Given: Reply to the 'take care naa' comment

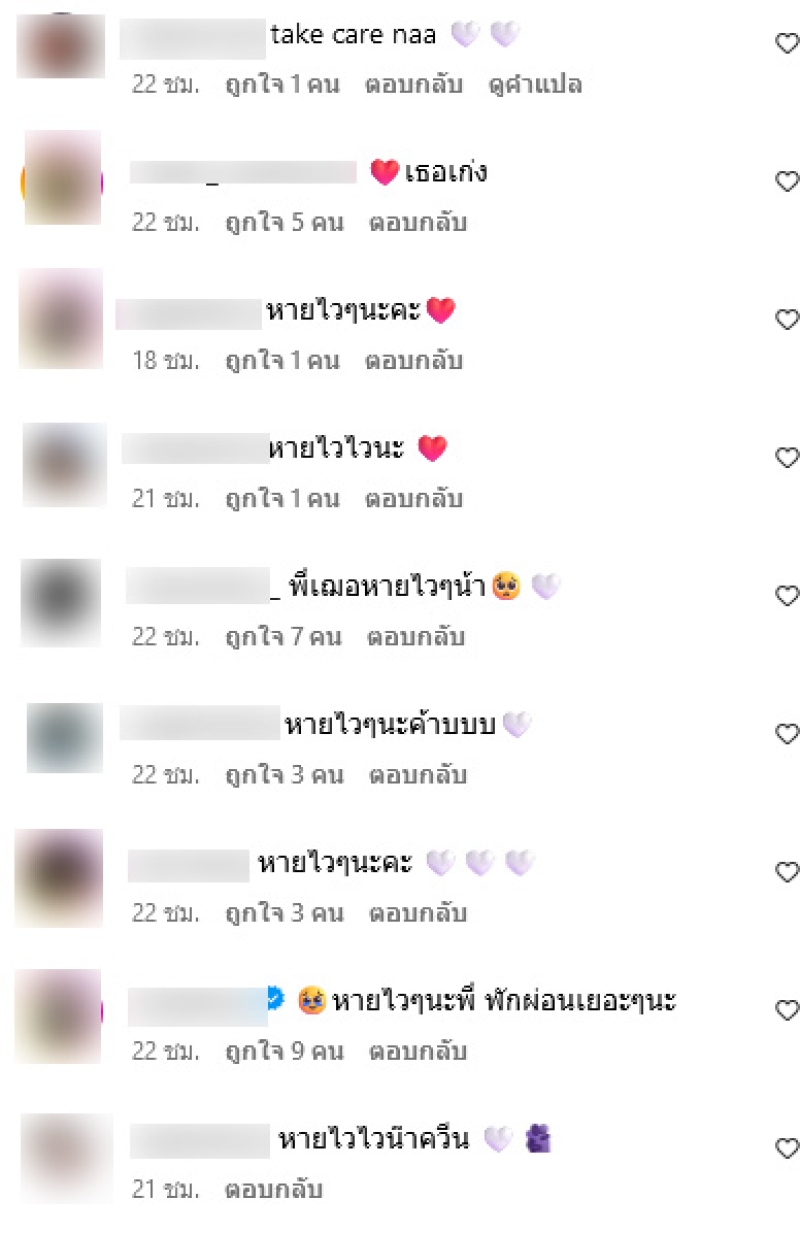Looking at the screenshot, I should [x=415, y=85].
